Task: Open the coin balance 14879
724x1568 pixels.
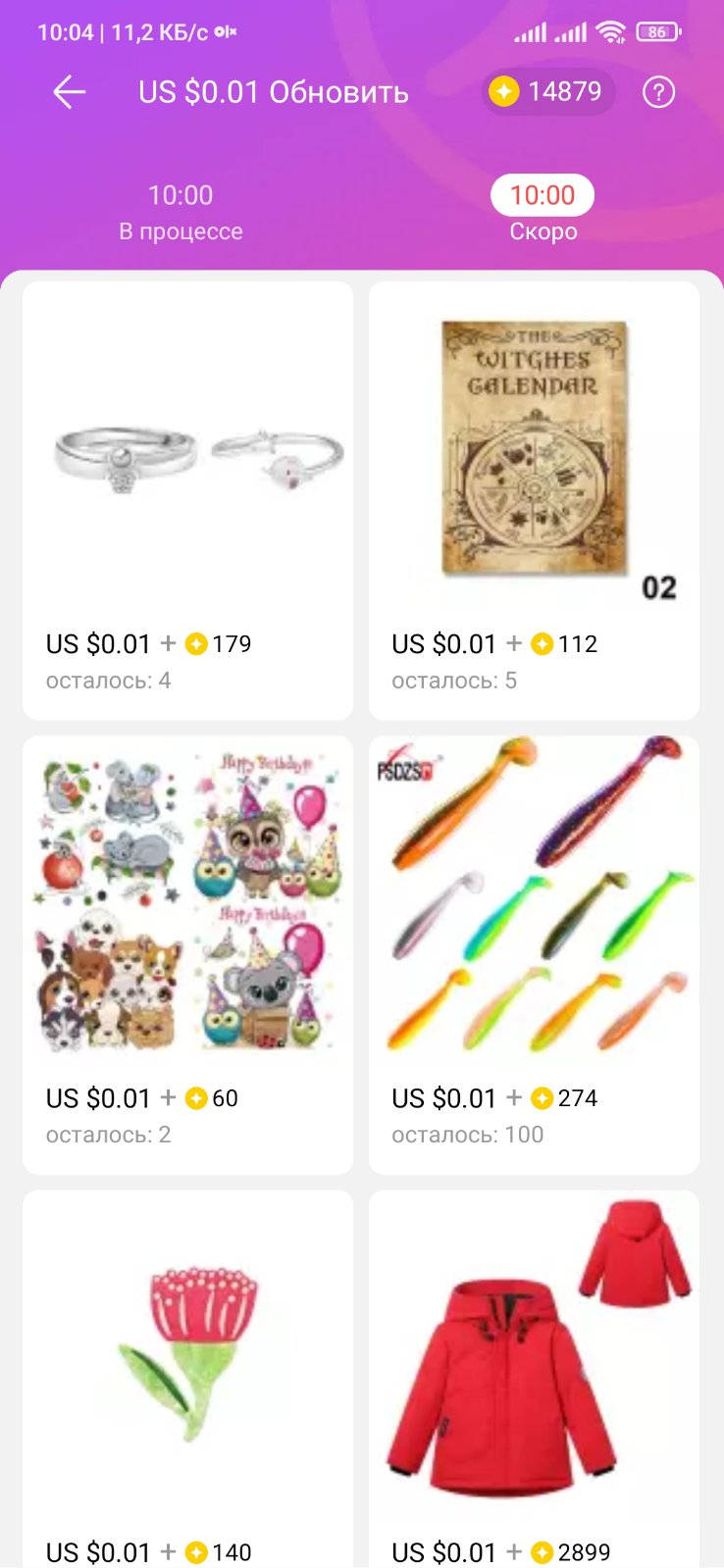Action: [x=548, y=92]
